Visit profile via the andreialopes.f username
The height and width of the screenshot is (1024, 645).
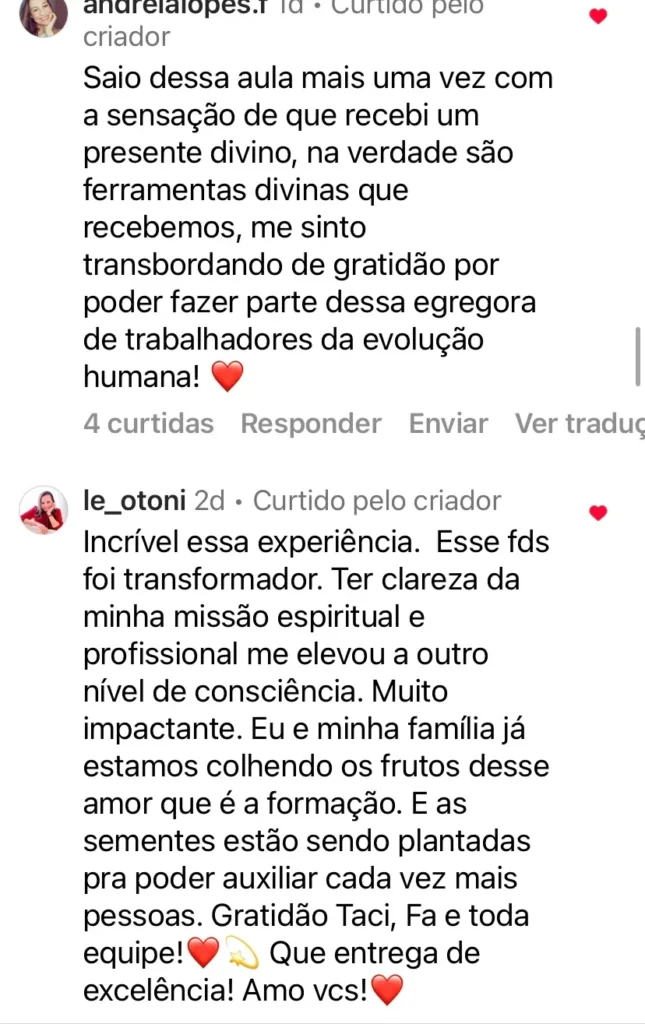(x=175, y=7)
